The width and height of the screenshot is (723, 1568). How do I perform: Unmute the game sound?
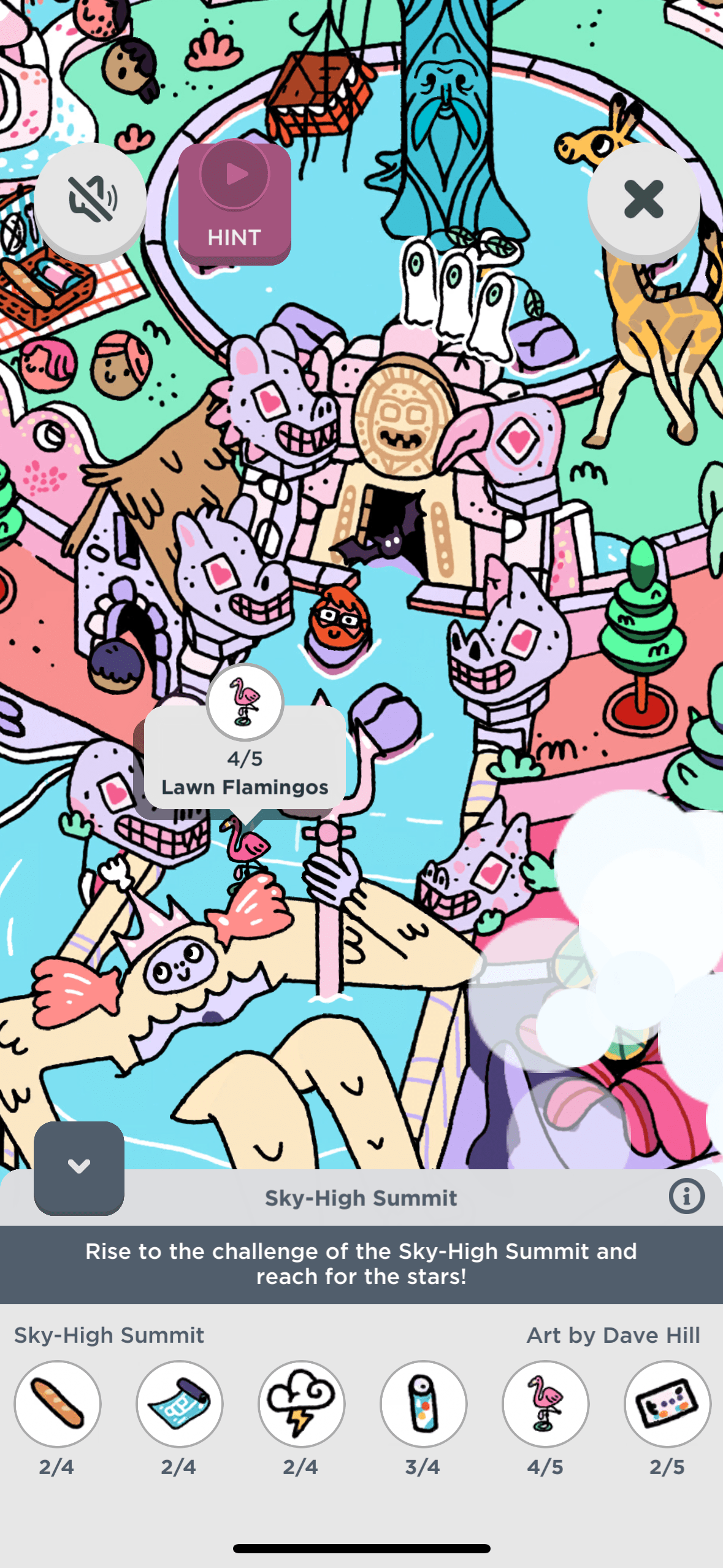coord(90,199)
